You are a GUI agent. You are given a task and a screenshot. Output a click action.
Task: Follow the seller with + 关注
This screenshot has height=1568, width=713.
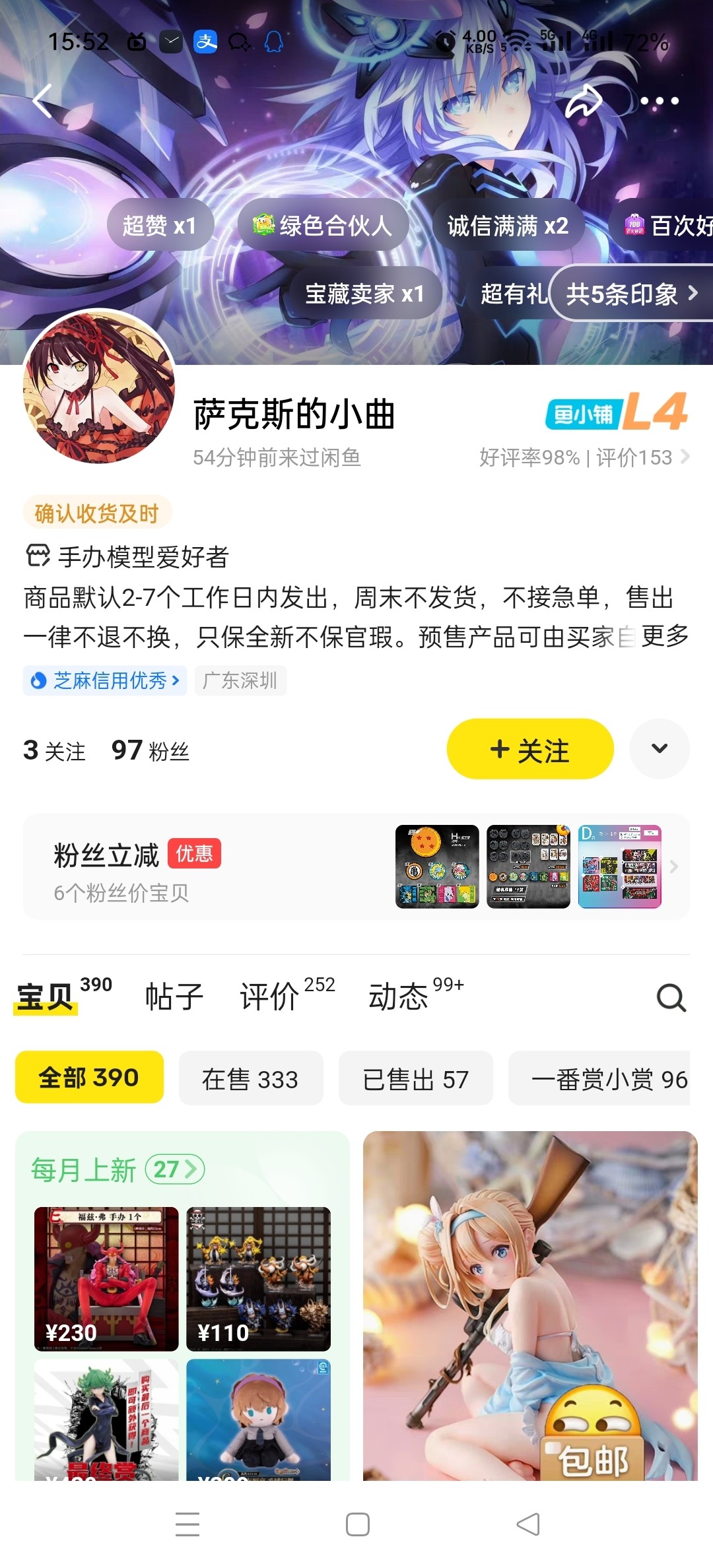[530, 750]
